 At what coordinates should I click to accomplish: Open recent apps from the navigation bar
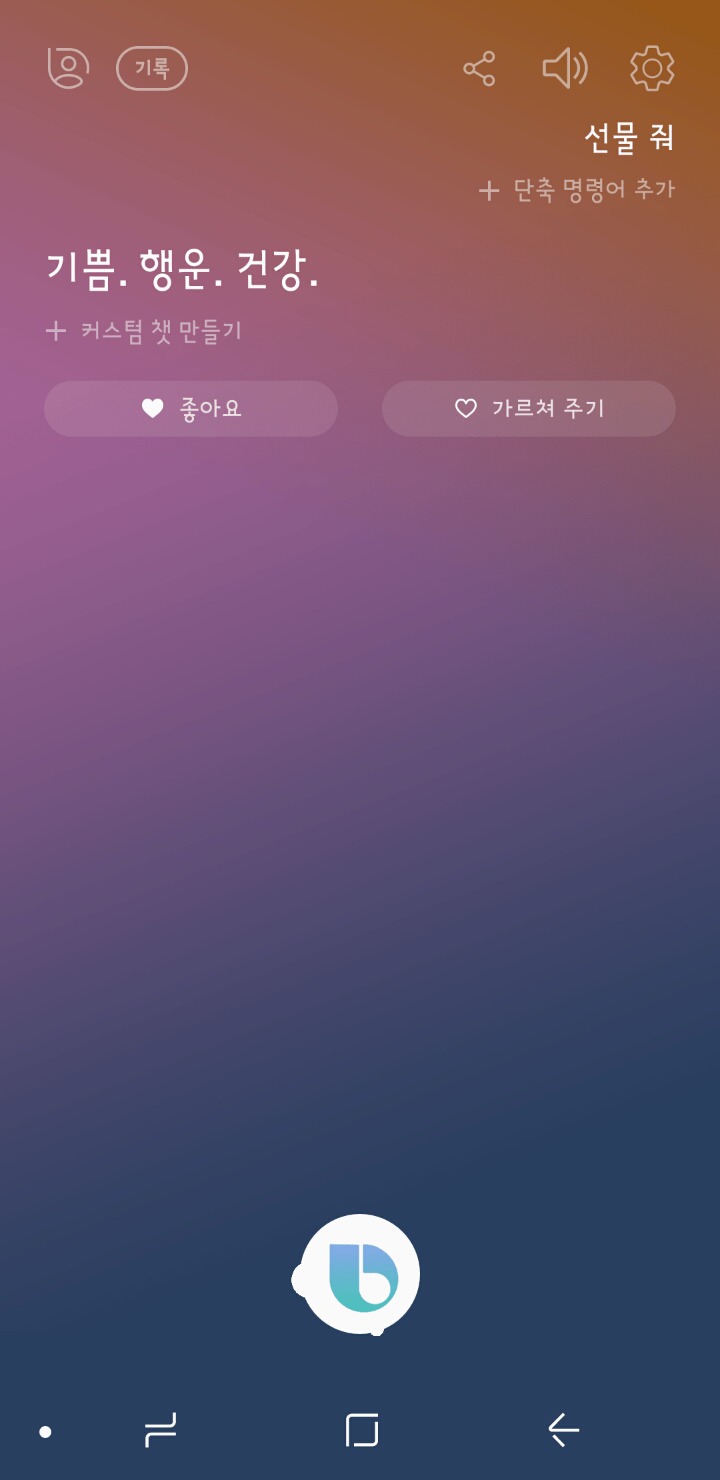pos(158,1430)
